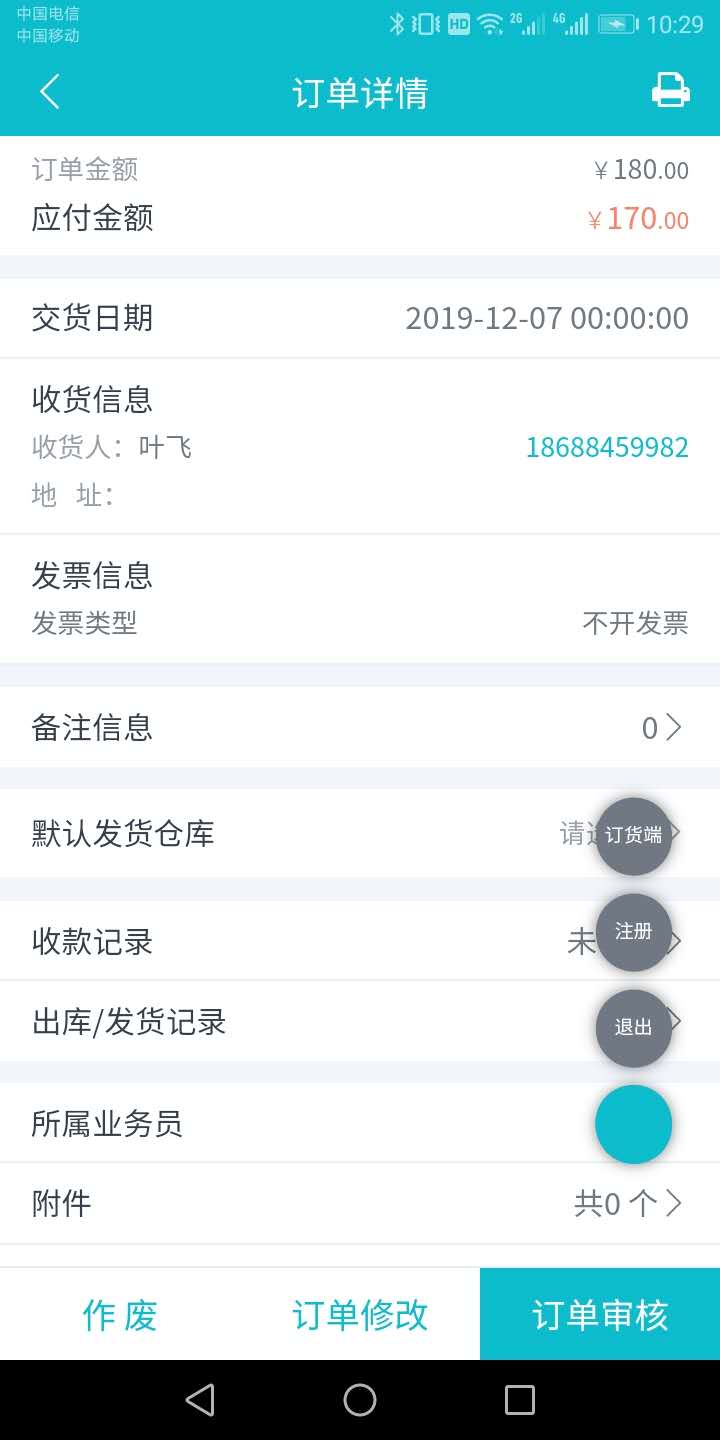The width and height of the screenshot is (720, 1440).
Task: View the 出库/发货记录 shipping records
Action: [x=300, y=1022]
